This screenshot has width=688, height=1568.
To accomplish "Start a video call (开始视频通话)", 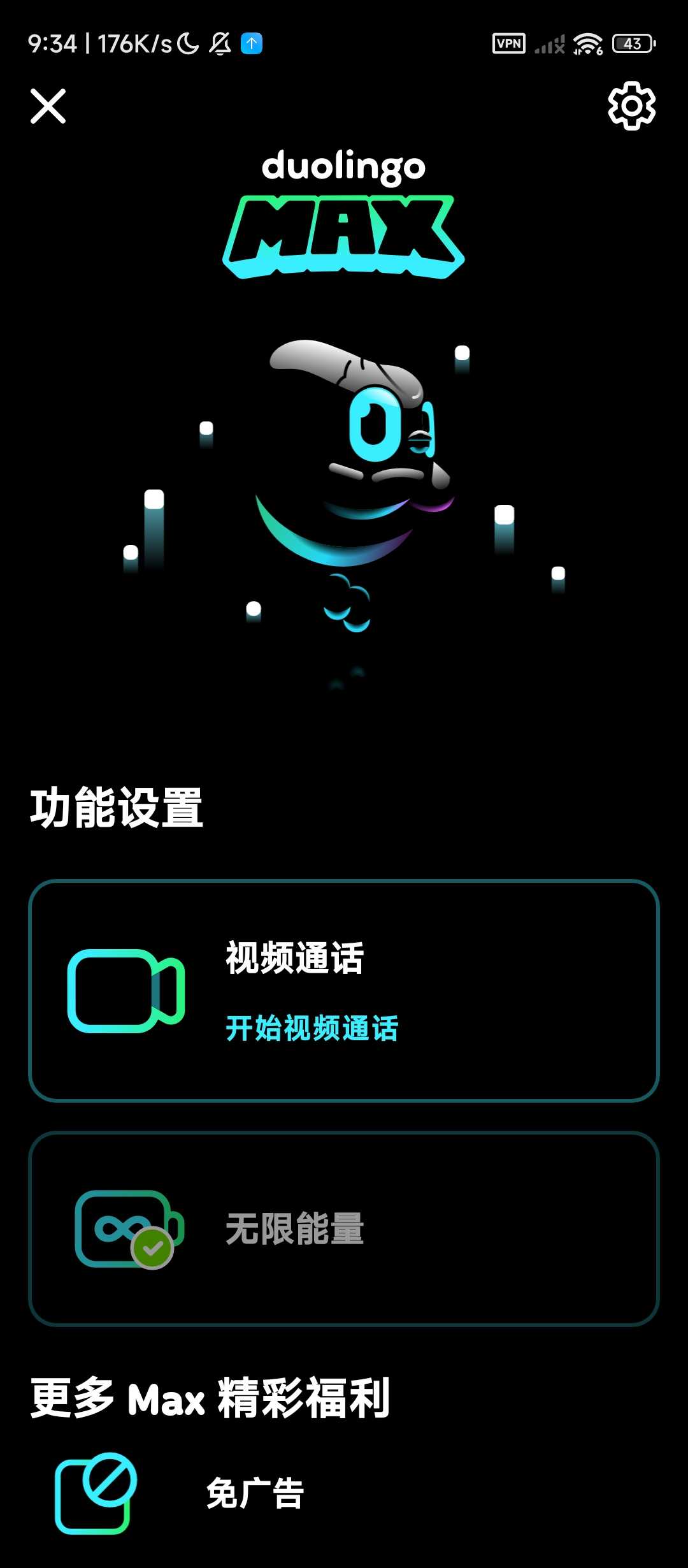I will (312, 1028).
